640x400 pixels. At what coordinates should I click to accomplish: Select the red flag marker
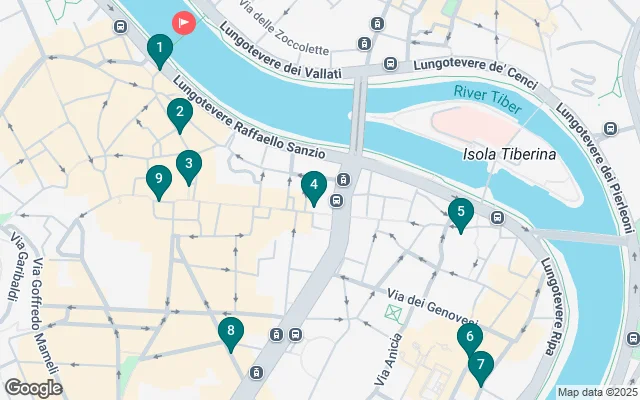coord(185,22)
